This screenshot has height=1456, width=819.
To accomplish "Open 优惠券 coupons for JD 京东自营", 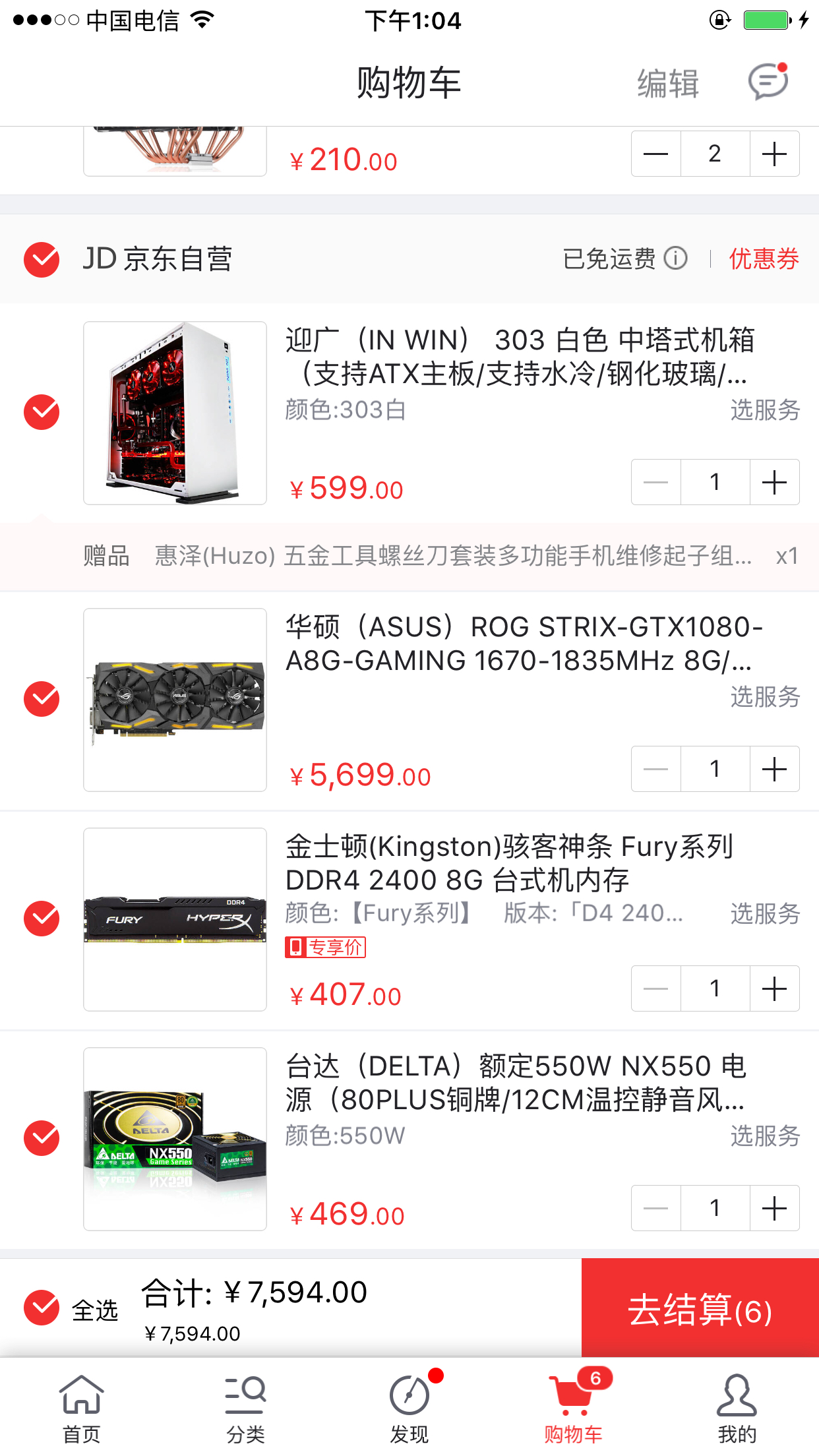I will tap(764, 259).
